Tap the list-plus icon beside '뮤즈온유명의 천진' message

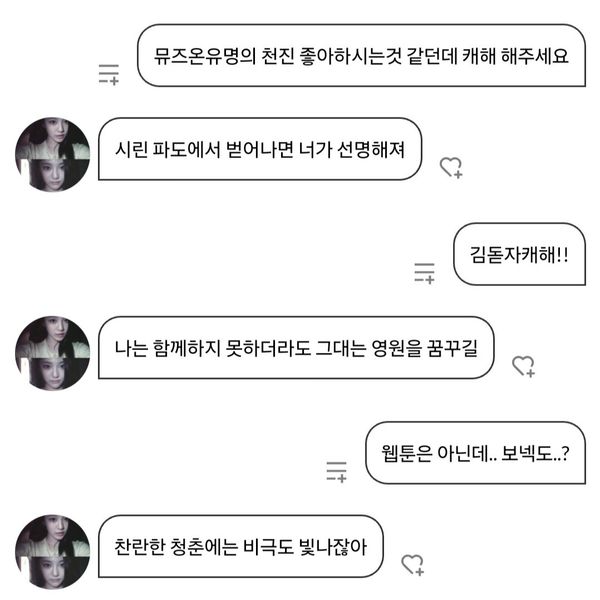tap(108, 73)
